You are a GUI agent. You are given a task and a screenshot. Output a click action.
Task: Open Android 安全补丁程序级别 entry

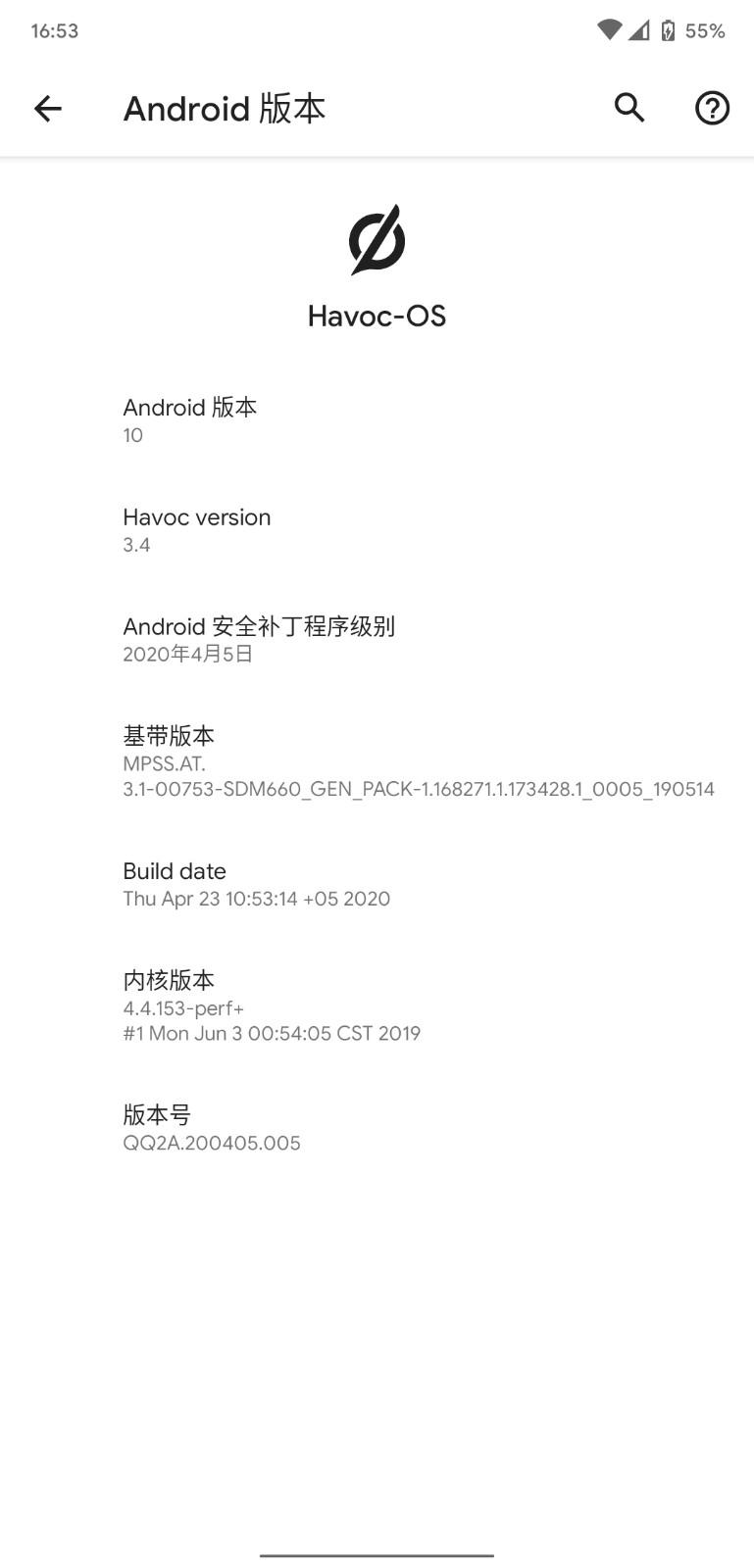[377, 640]
